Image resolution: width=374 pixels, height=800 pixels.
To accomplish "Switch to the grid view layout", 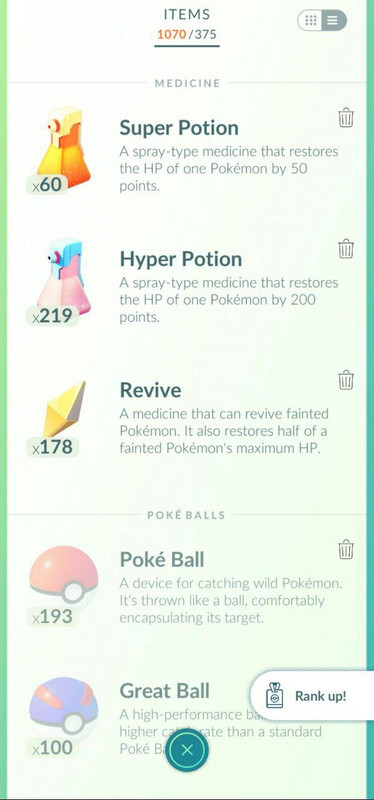I will pyautogui.click(x=311, y=21).
